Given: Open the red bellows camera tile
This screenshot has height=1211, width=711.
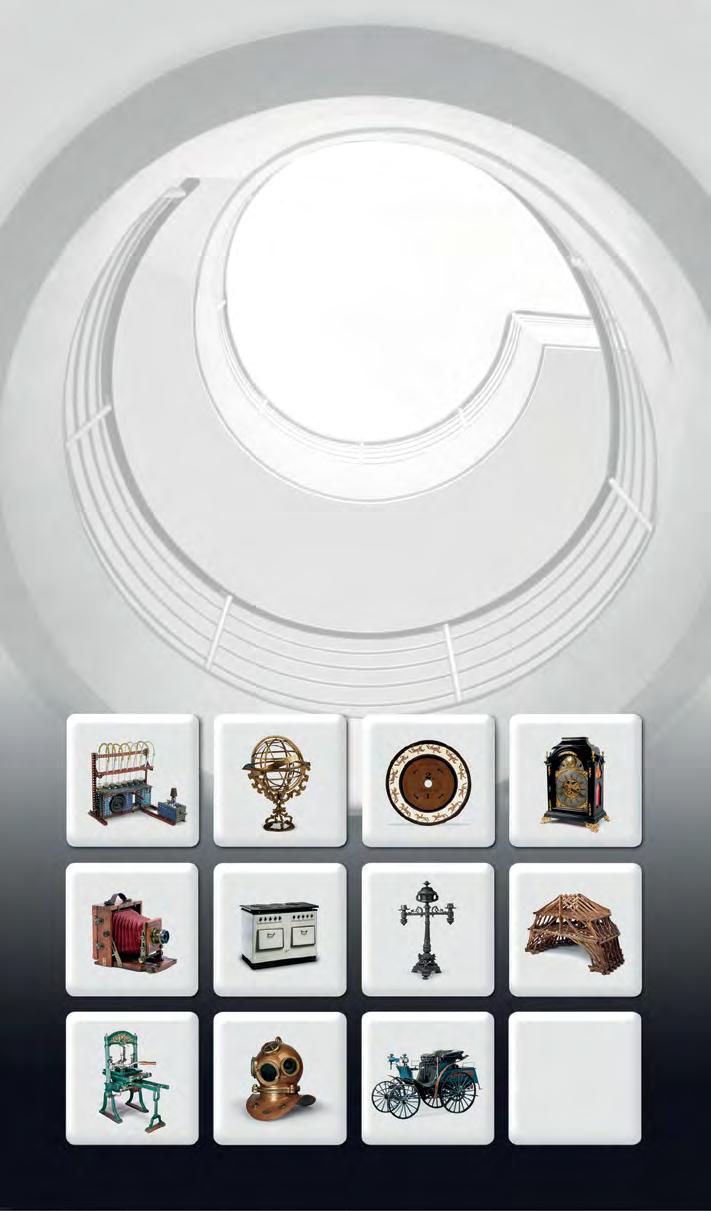Looking at the screenshot, I should click(132, 930).
